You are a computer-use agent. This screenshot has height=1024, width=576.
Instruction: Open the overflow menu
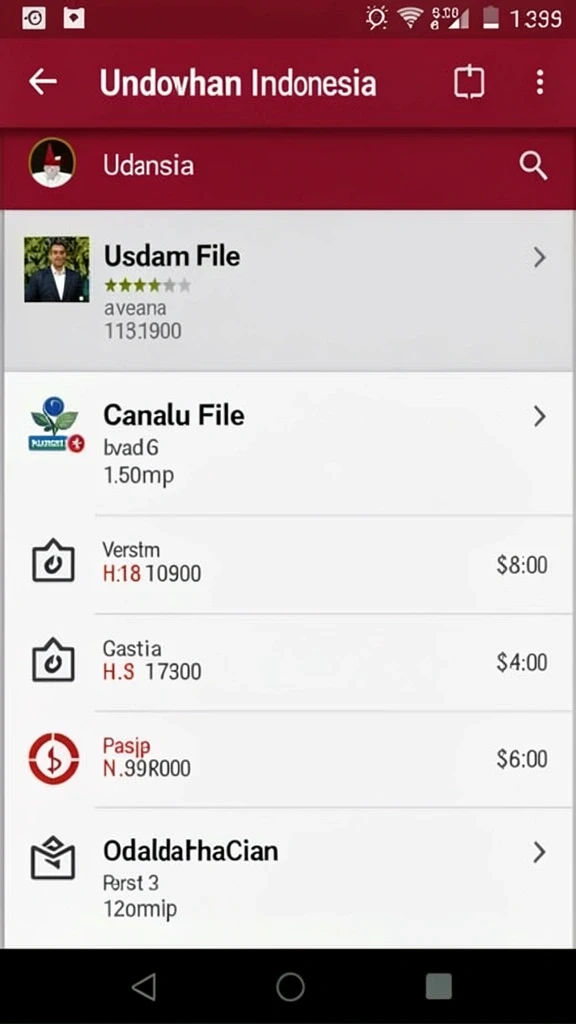click(539, 83)
